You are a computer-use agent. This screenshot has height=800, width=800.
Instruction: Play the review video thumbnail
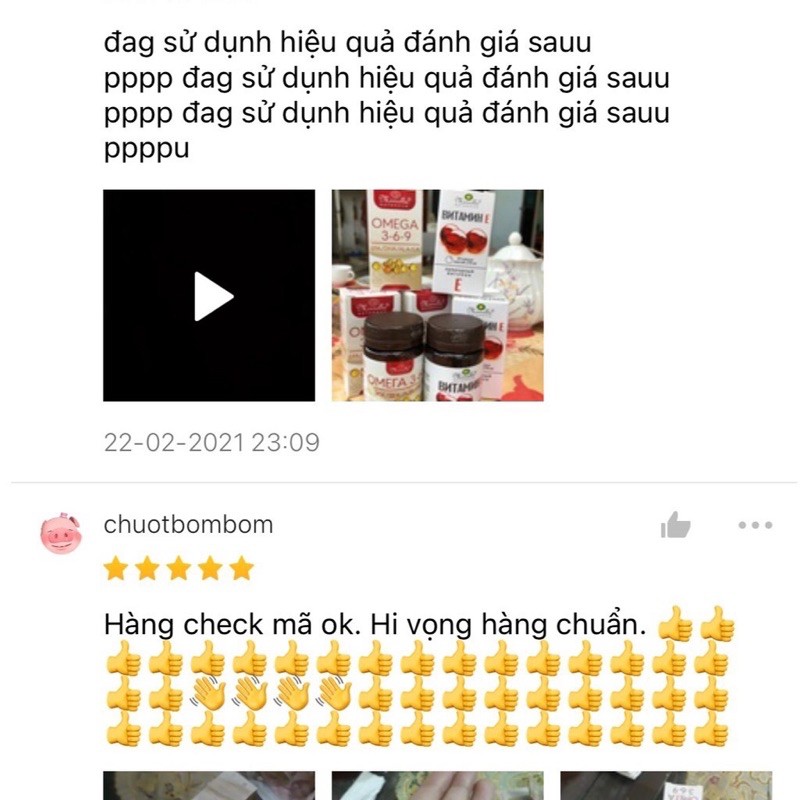209,296
